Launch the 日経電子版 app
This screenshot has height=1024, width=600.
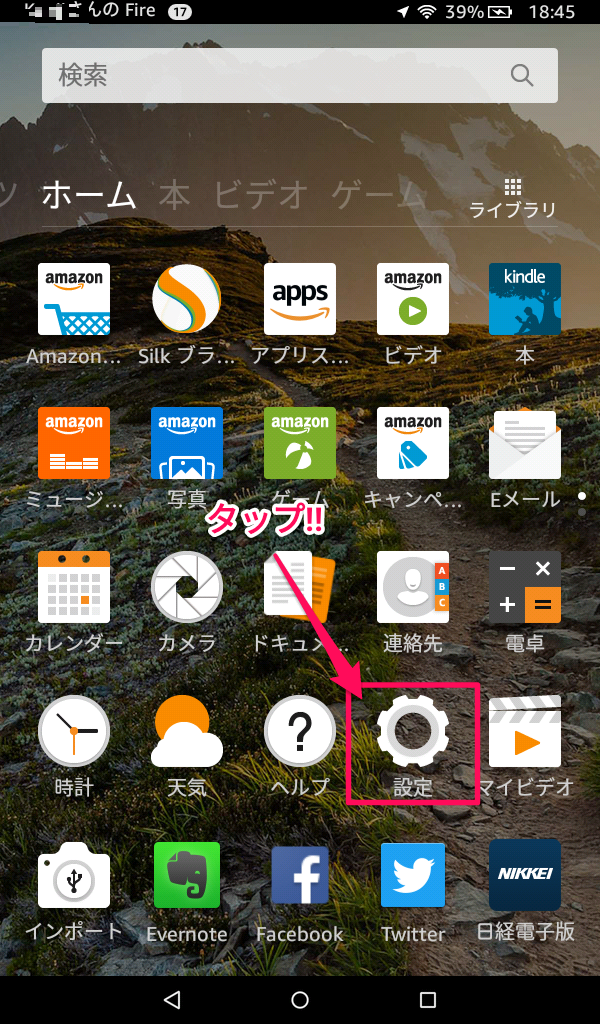(x=525, y=876)
